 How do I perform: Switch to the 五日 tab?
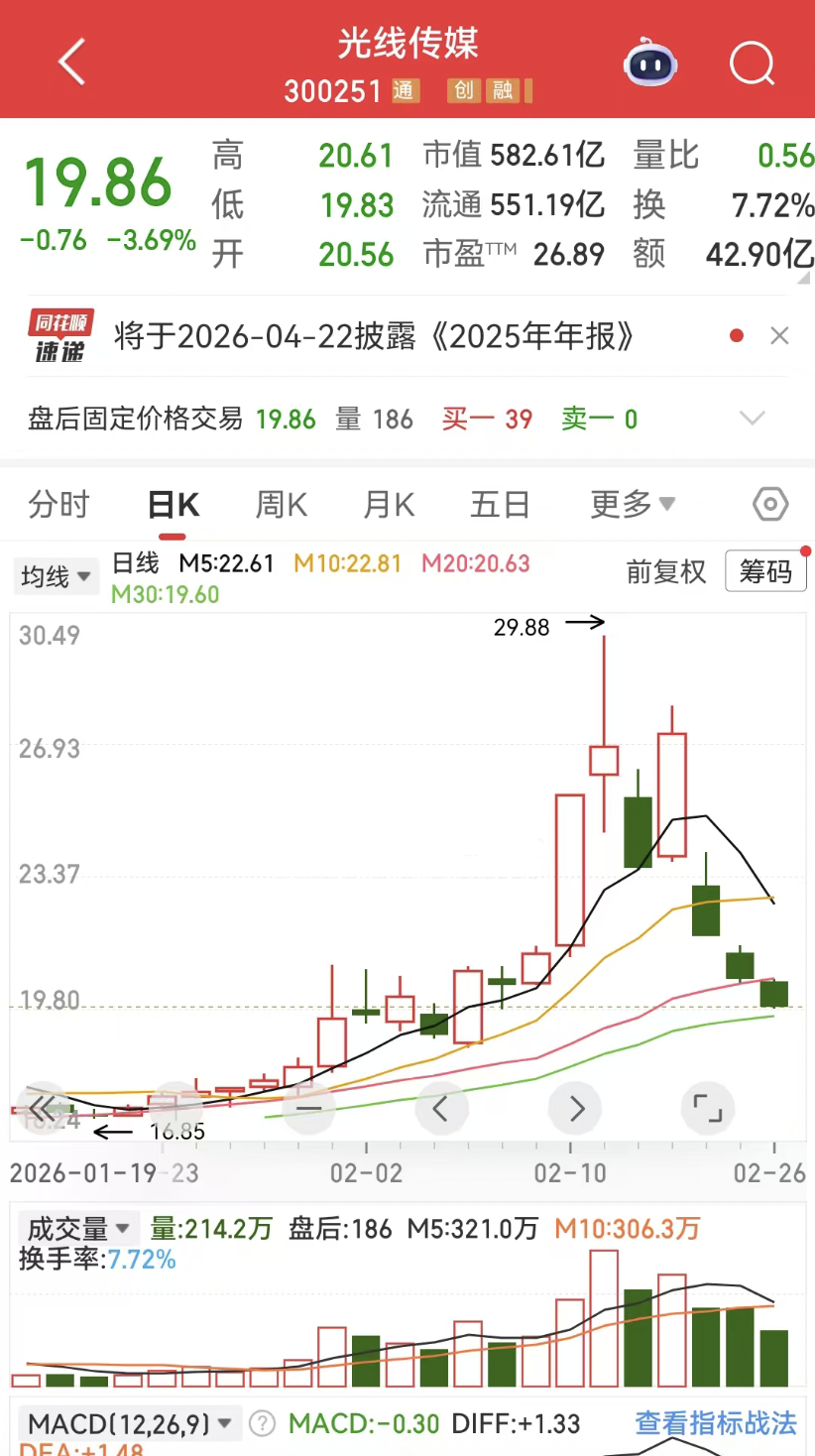coord(500,505)
